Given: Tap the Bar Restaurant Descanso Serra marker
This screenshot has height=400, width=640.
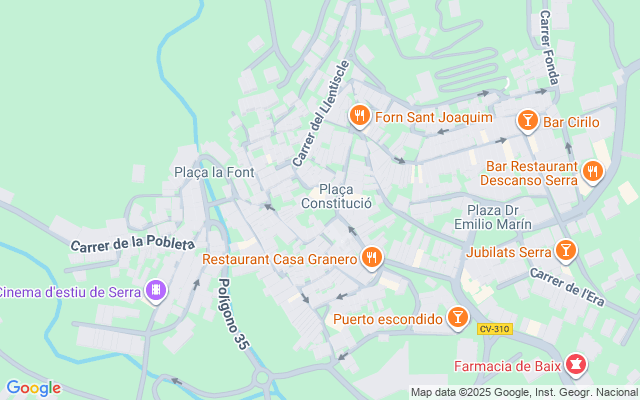Looking at the screenshot, I should [x=593, y=172].
